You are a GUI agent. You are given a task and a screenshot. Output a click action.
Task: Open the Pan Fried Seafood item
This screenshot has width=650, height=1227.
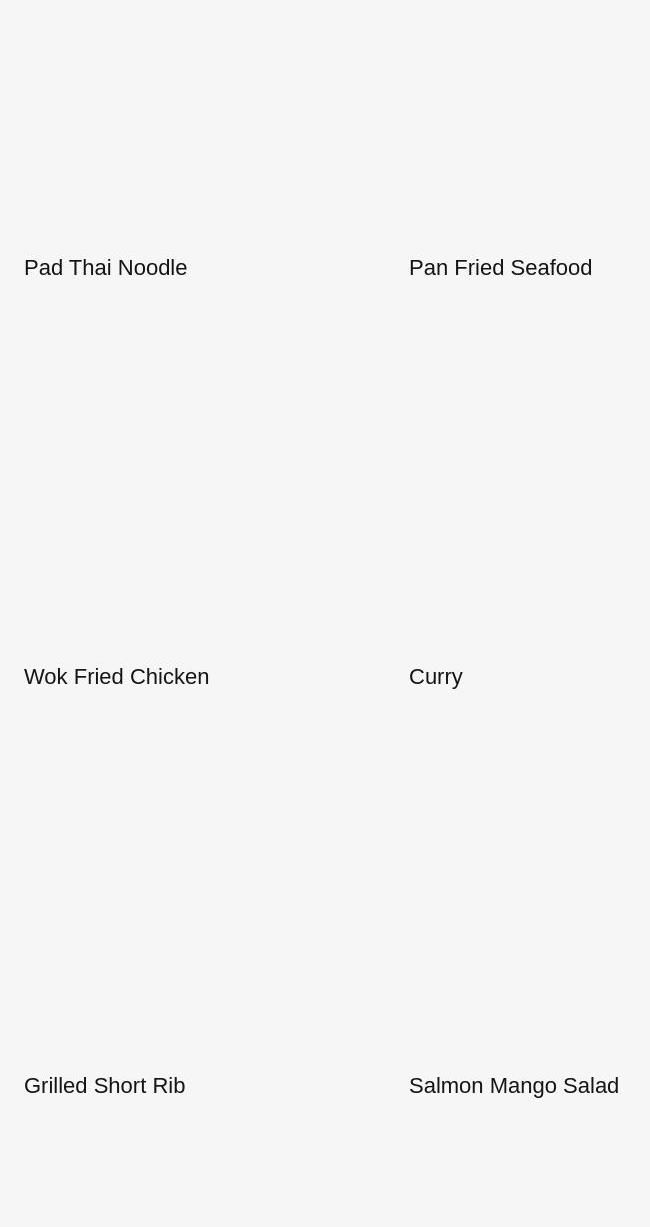click(500, 267)
